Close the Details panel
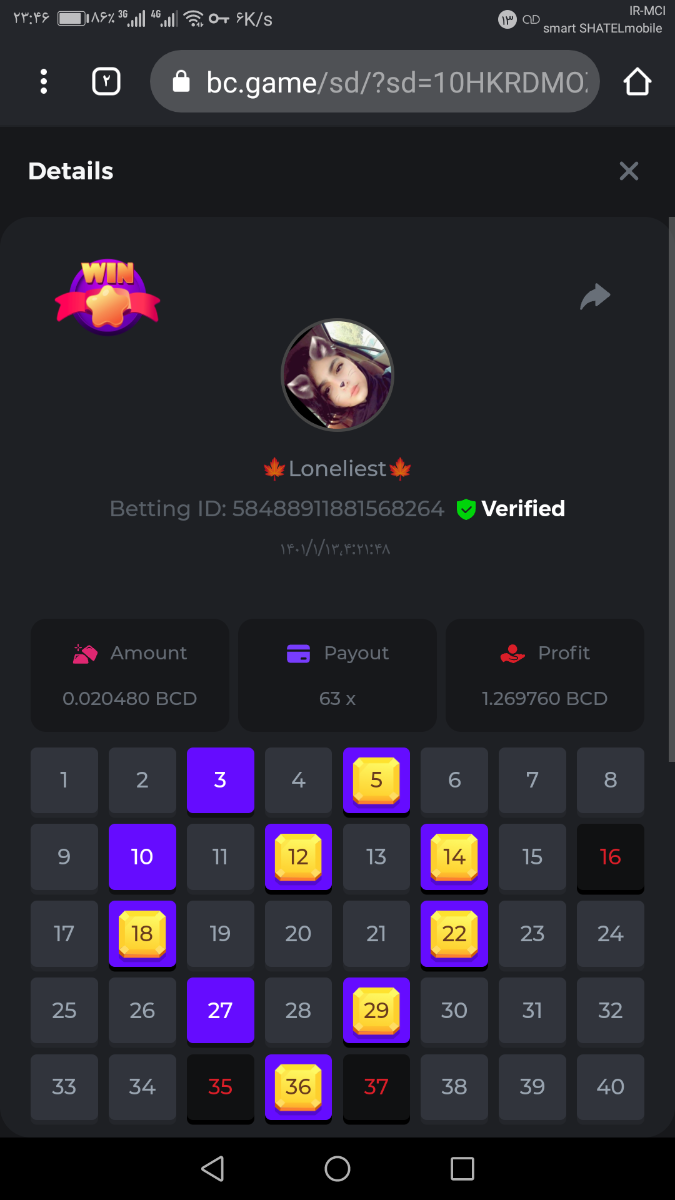Image resolution: width=675 pixels, height=1200 pixels. (628, 171)
